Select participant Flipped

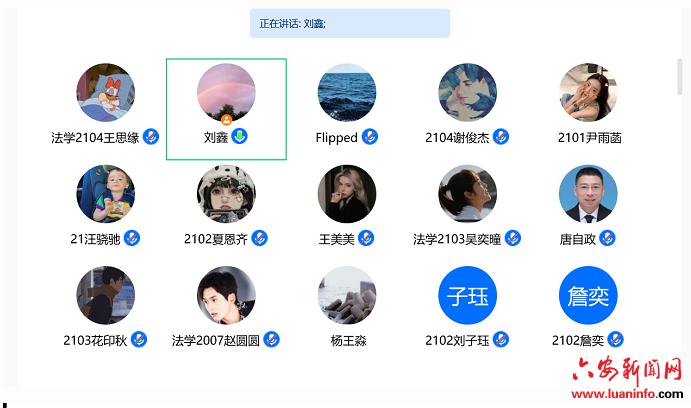347,93
